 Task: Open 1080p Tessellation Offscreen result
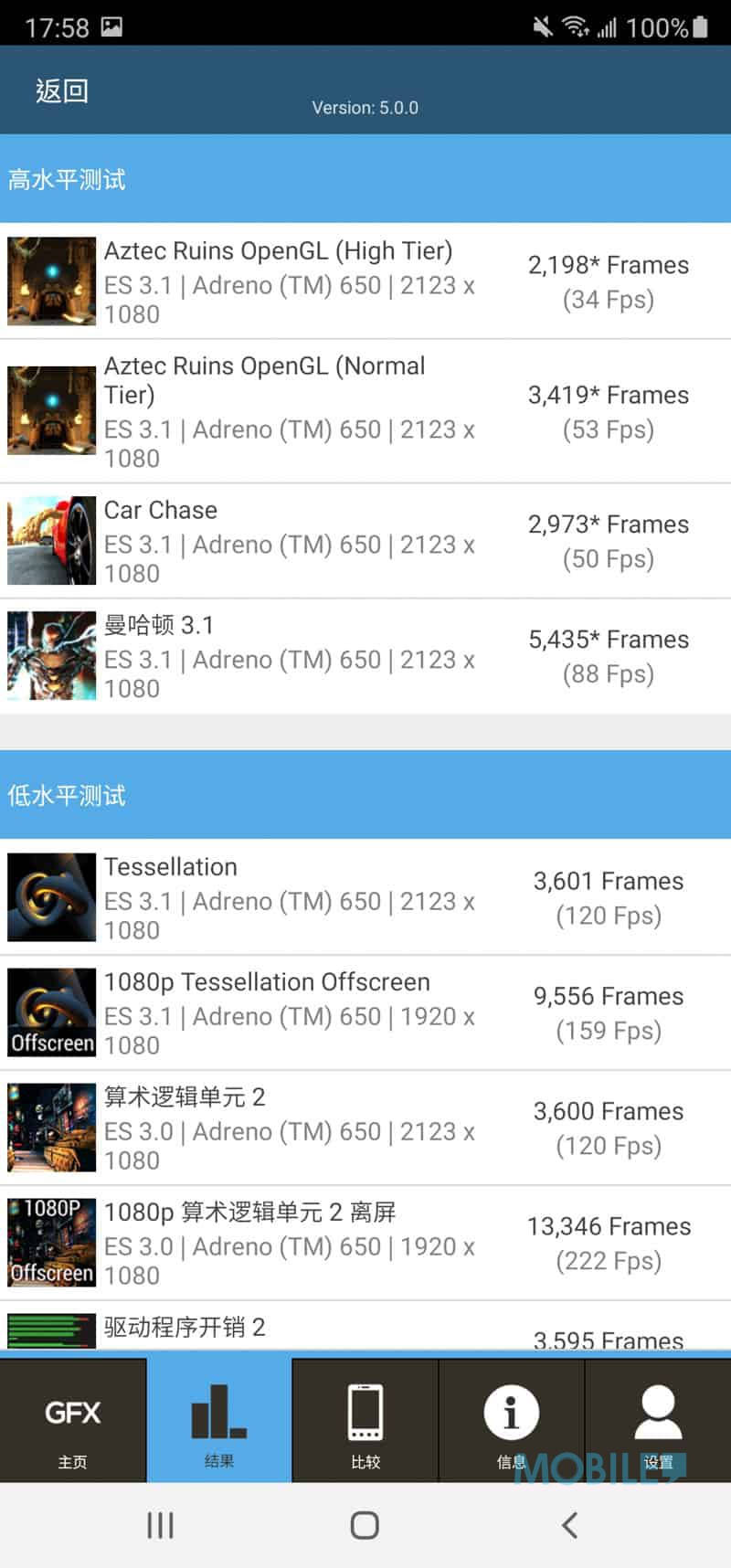point(365,1012)
